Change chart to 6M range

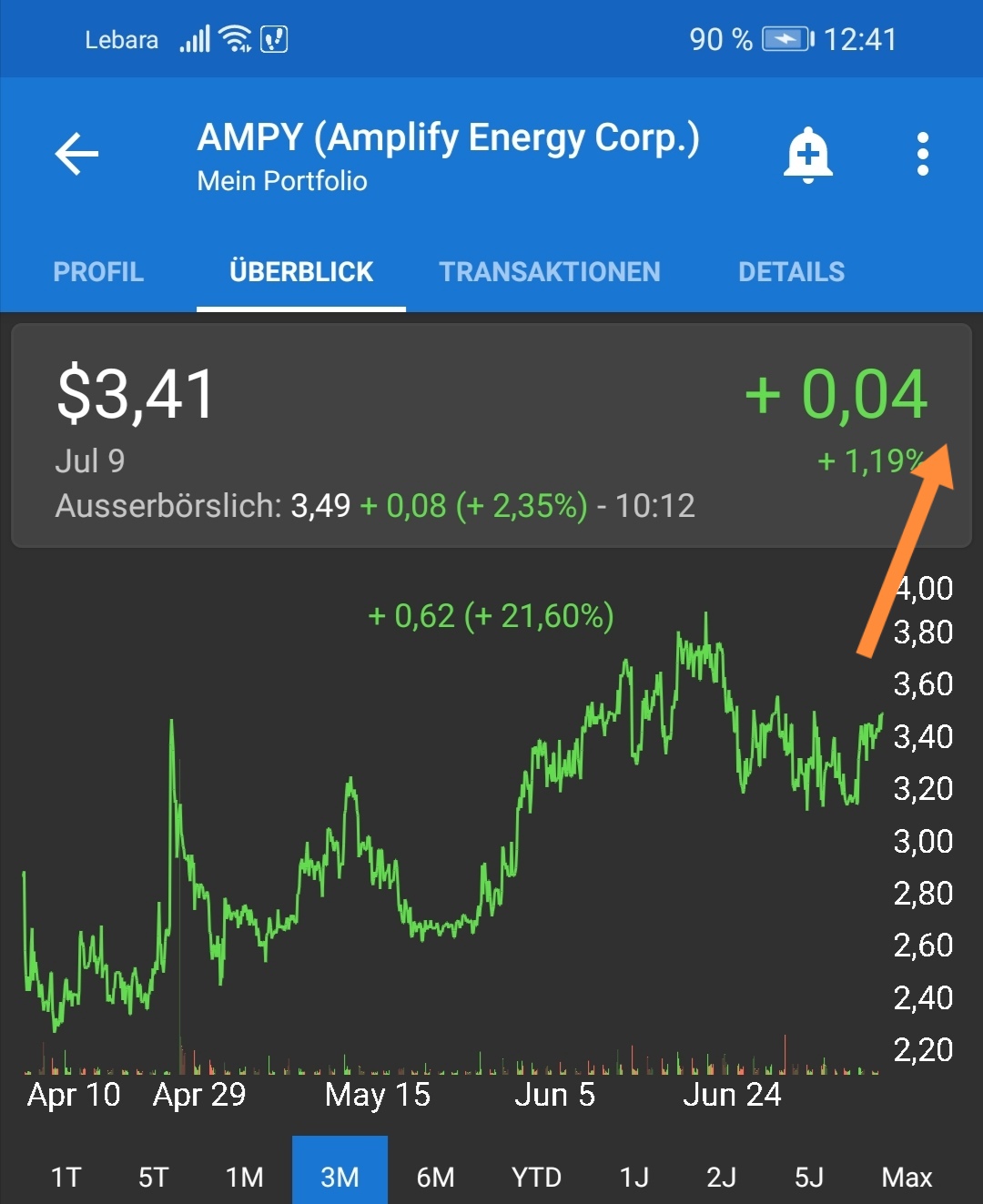pyautogui.click(x=435, y=1177)
